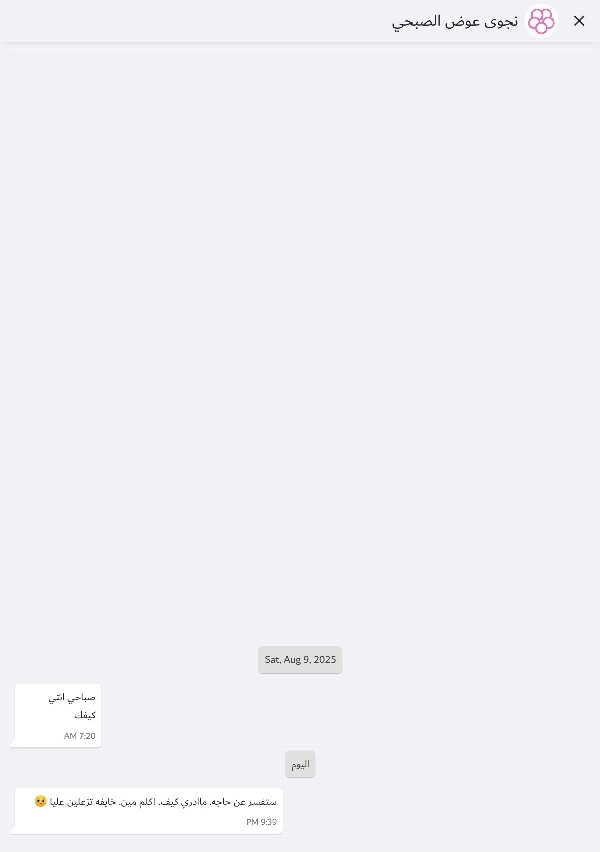Close the chat with نجوى عوض الصبحي
This screenshot has width=600, height=852.
coord(579,21)
